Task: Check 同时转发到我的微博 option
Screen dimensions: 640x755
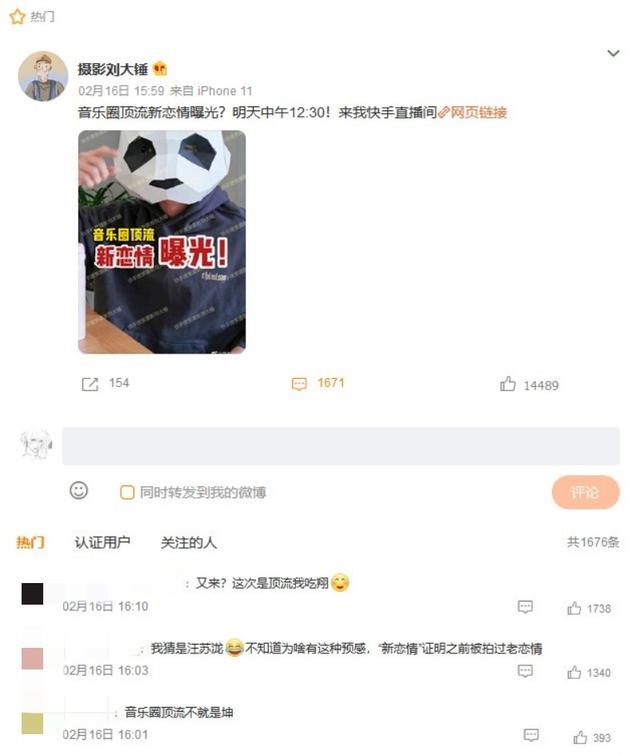Action: 127,492
